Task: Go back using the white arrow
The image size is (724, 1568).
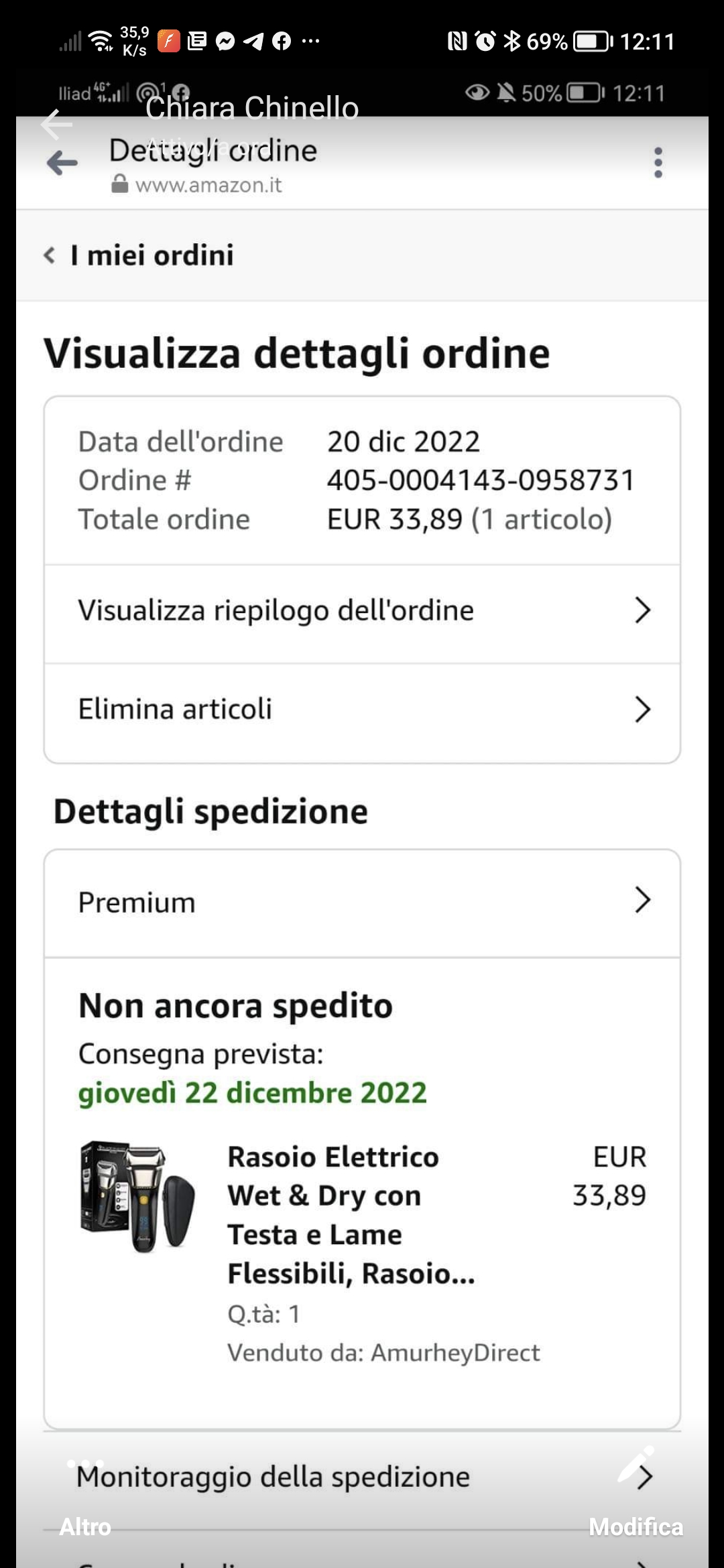Action: (56, 125)
